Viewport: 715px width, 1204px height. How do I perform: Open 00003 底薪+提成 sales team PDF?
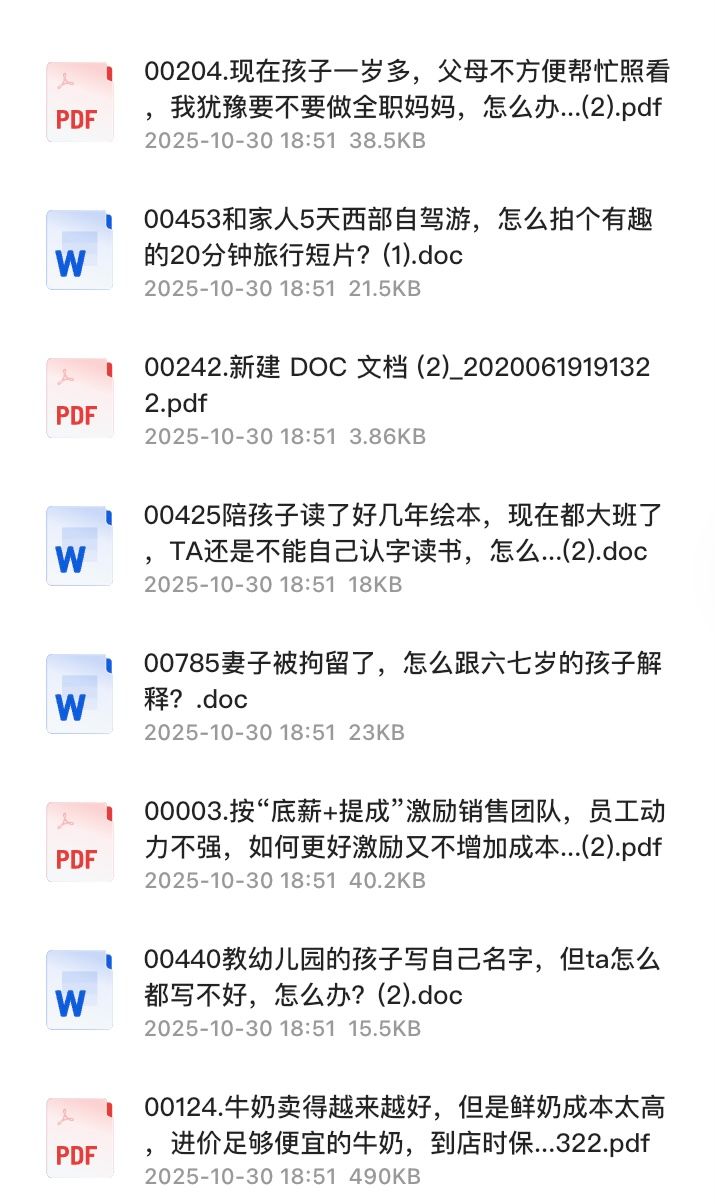[x=400, y=829]
